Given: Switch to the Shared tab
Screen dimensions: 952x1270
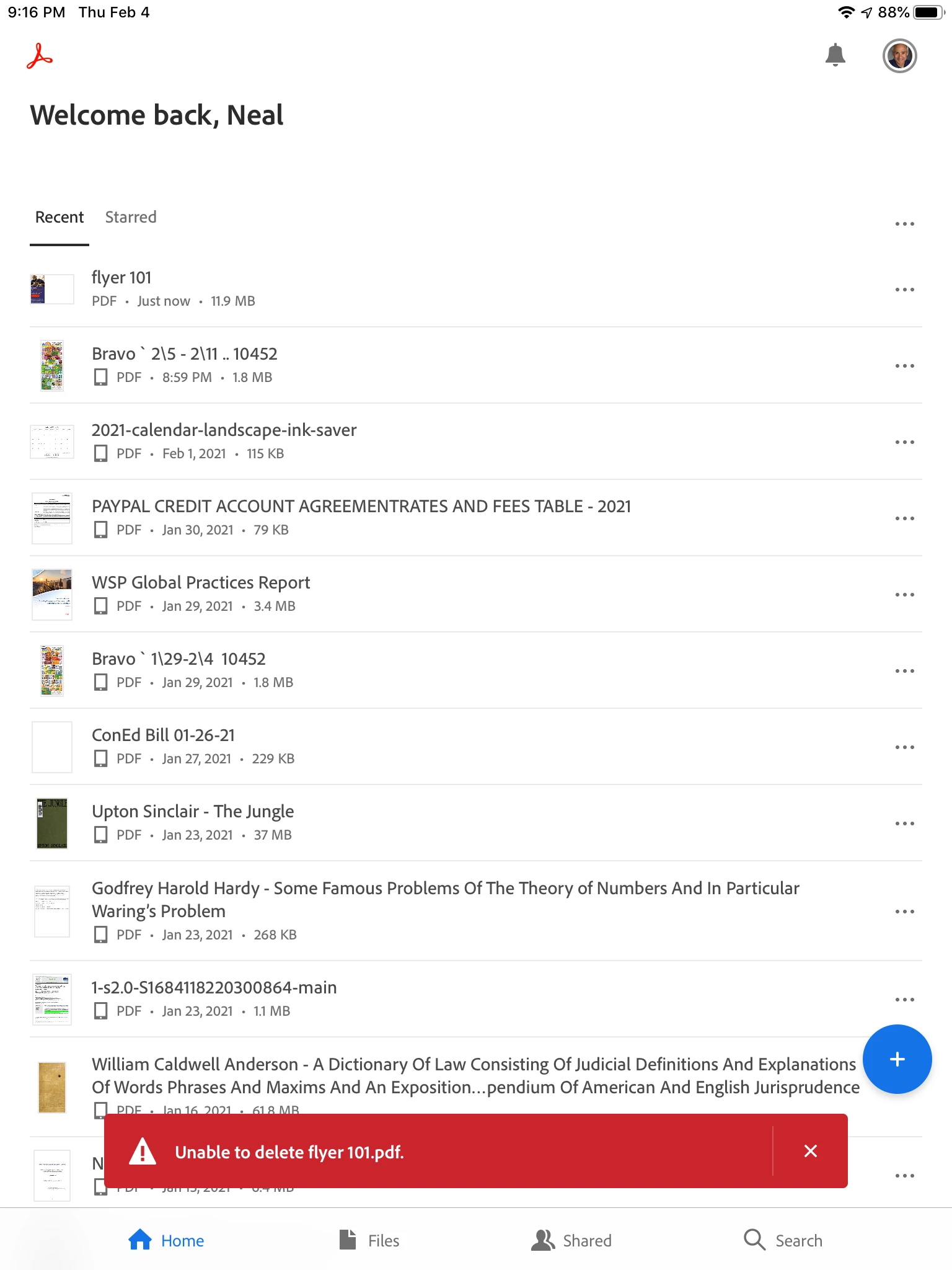Looking at the screenshot, I should (x=571, y=1240).
